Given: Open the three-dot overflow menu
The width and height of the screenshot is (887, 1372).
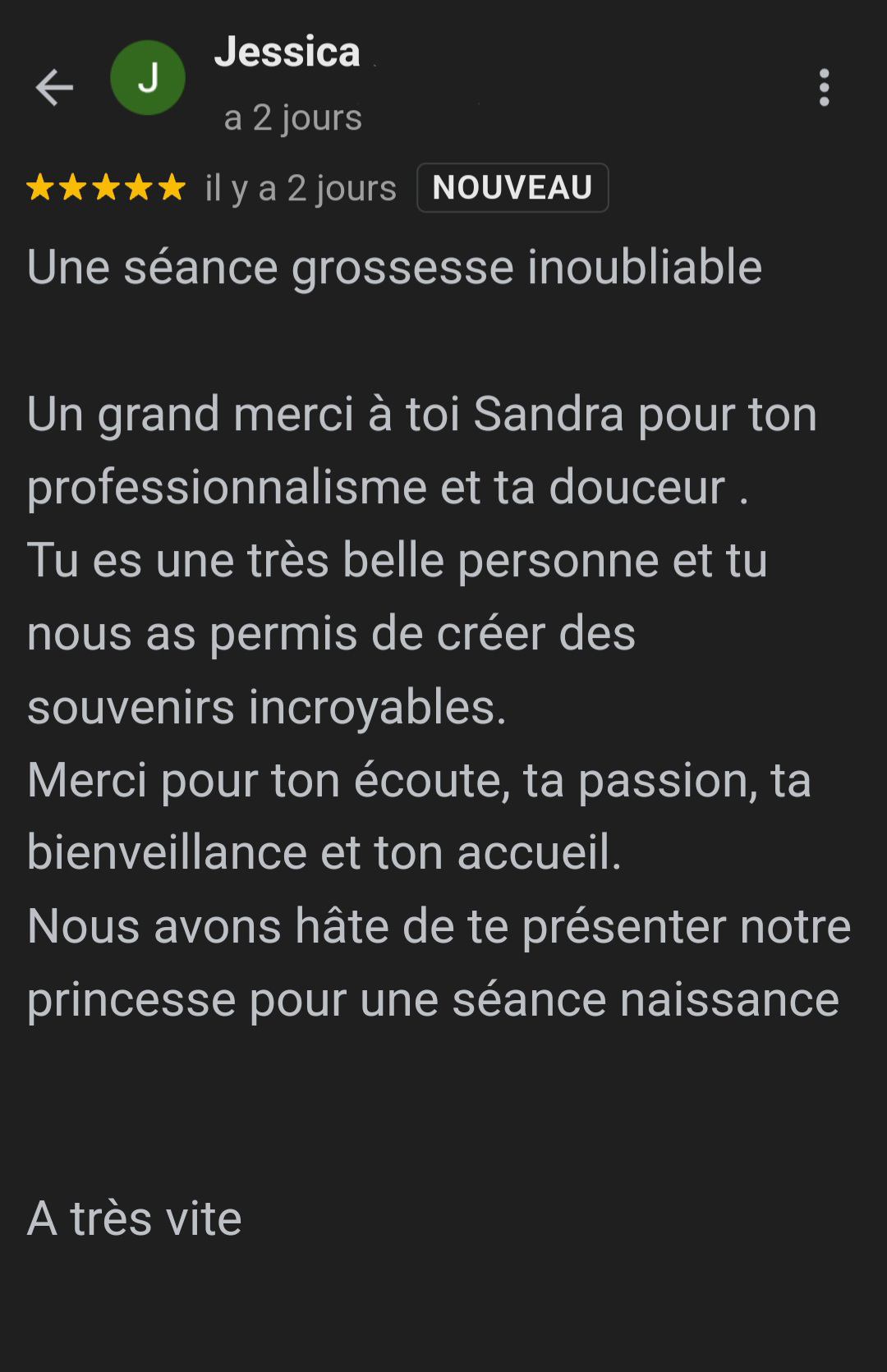Looking at the screenshot, I should pyautogui.click(x=824, y=87).
